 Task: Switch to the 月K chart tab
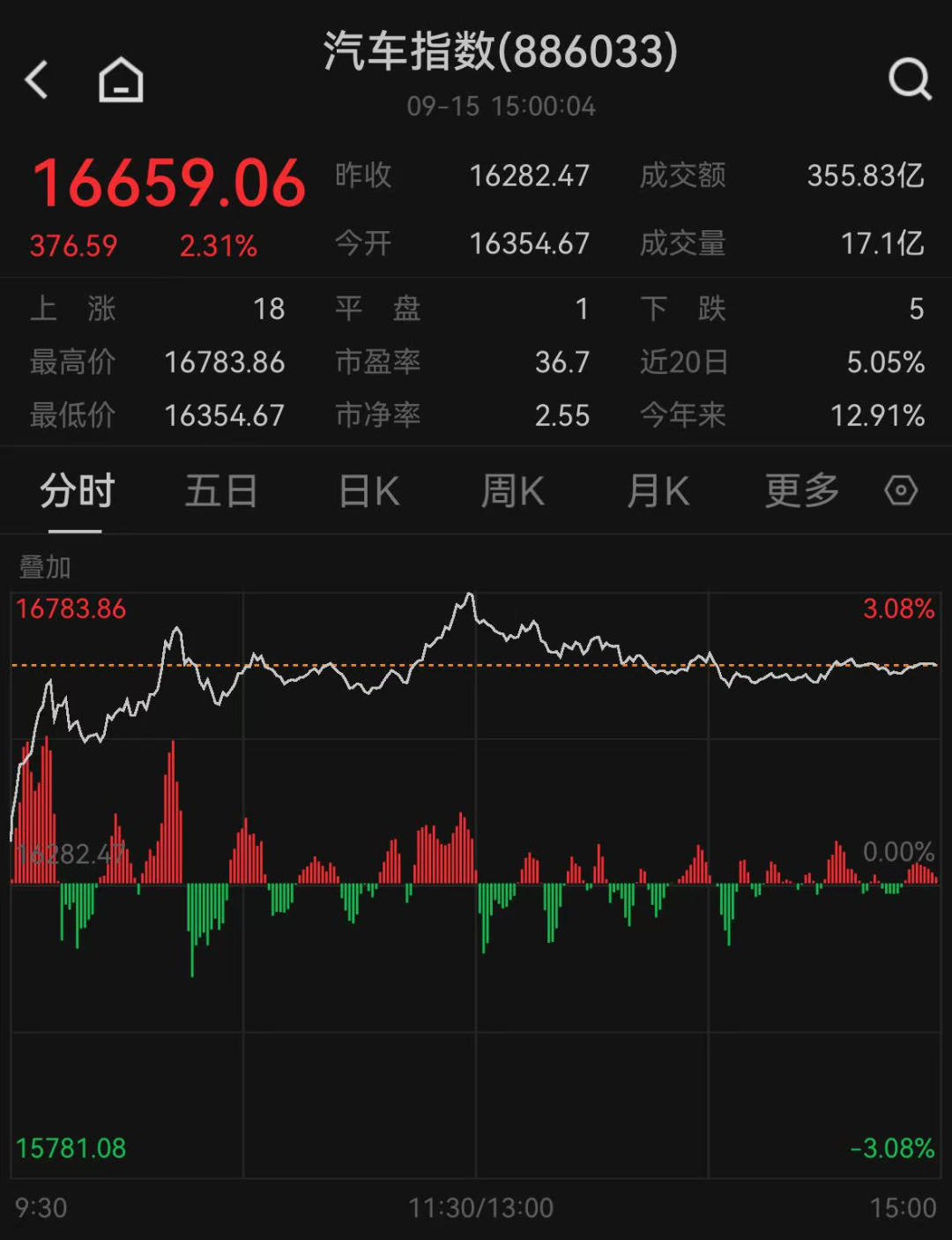click(658, 491)
